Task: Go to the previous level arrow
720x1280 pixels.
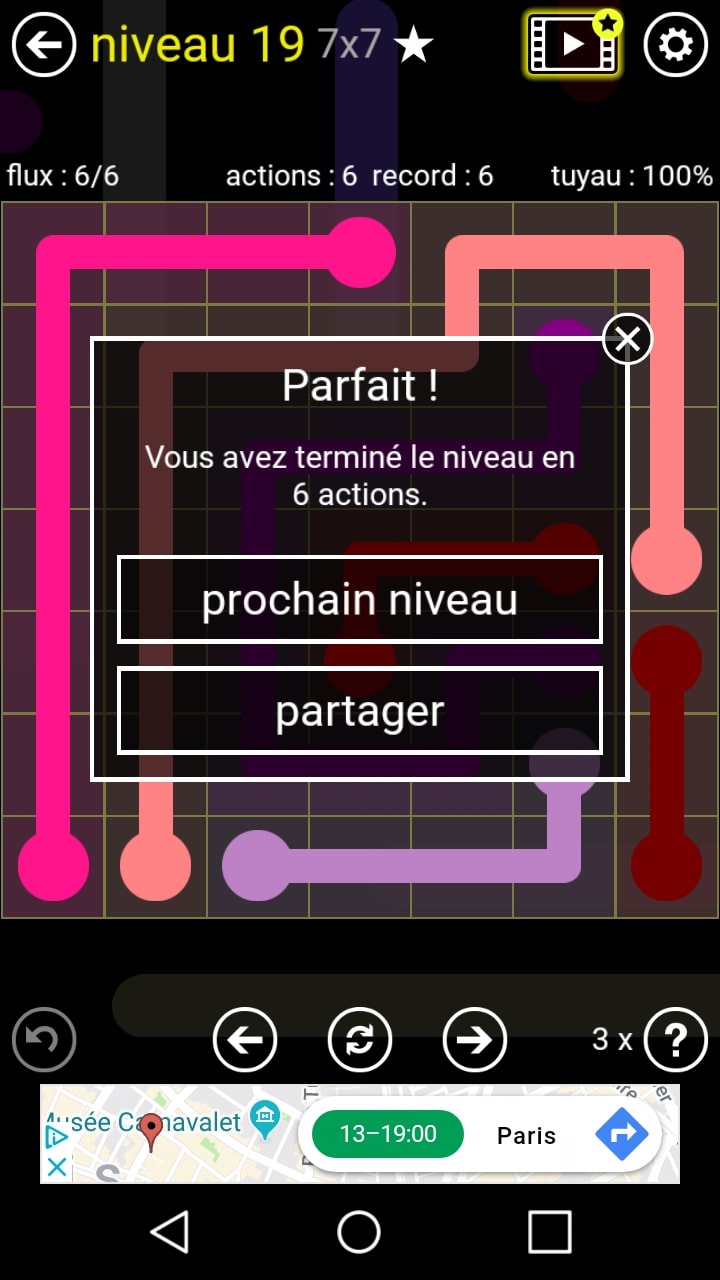Action: tap(245, 1040)
